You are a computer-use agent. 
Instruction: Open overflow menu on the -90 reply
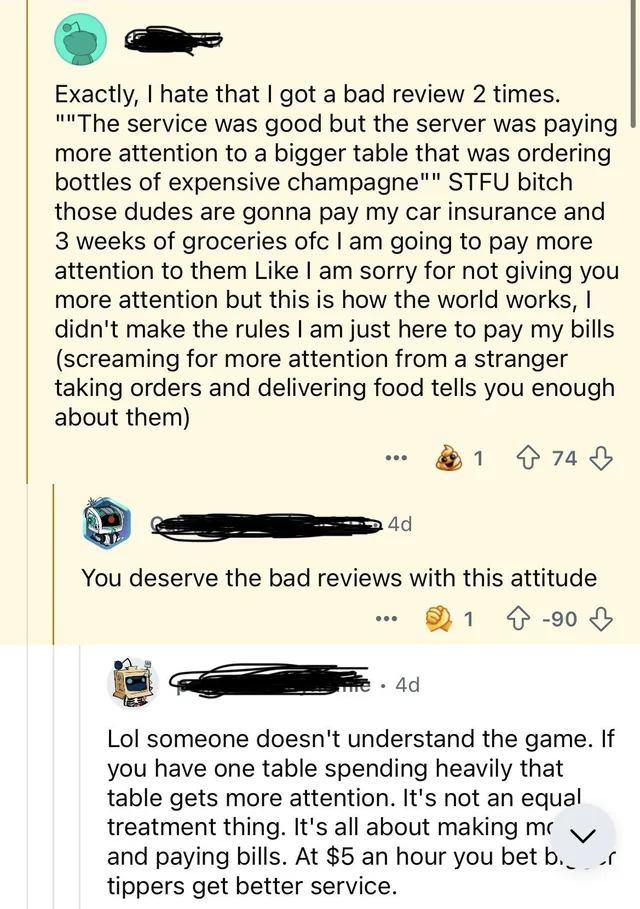(386, 619)
